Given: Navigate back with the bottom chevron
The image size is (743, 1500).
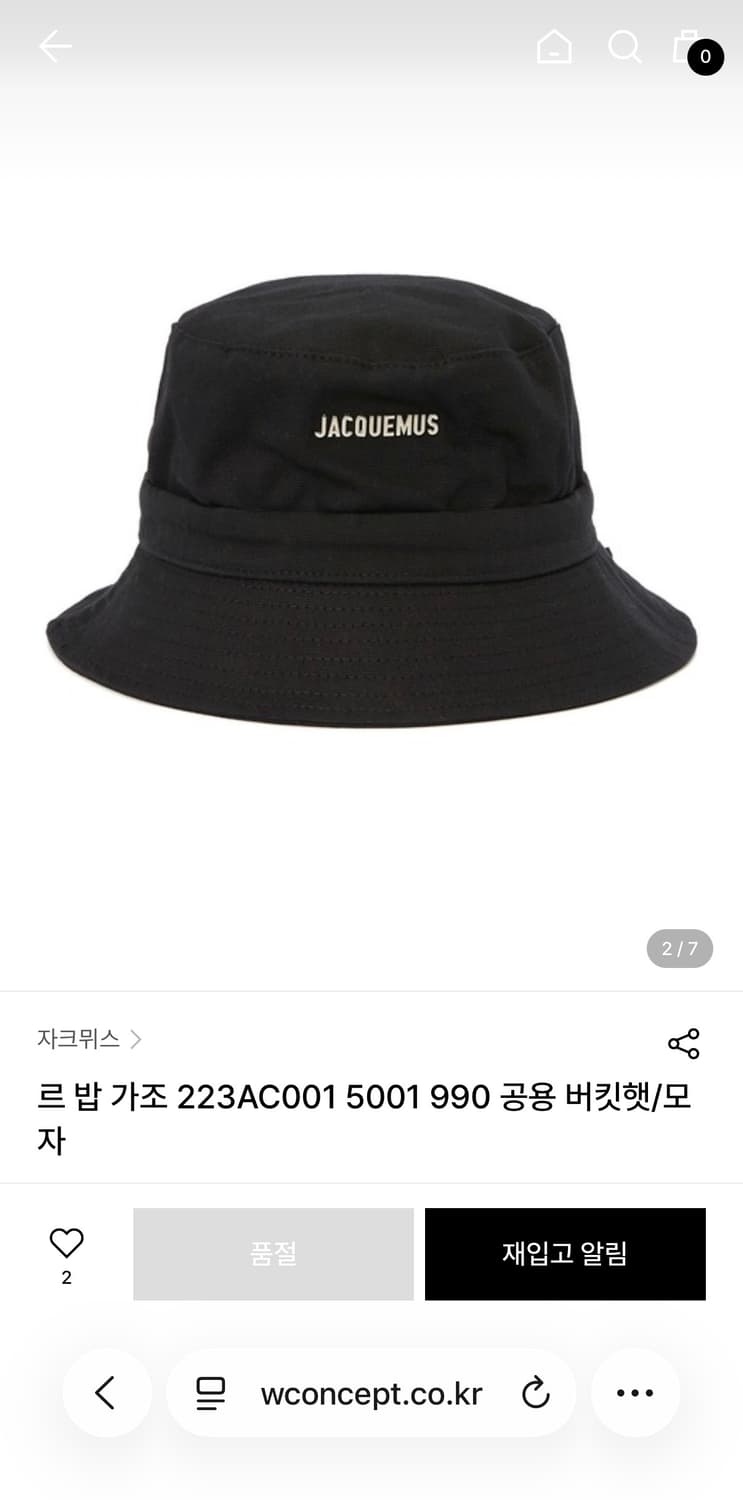Looking at the screenshot, I should click(x=107, y=1393).
